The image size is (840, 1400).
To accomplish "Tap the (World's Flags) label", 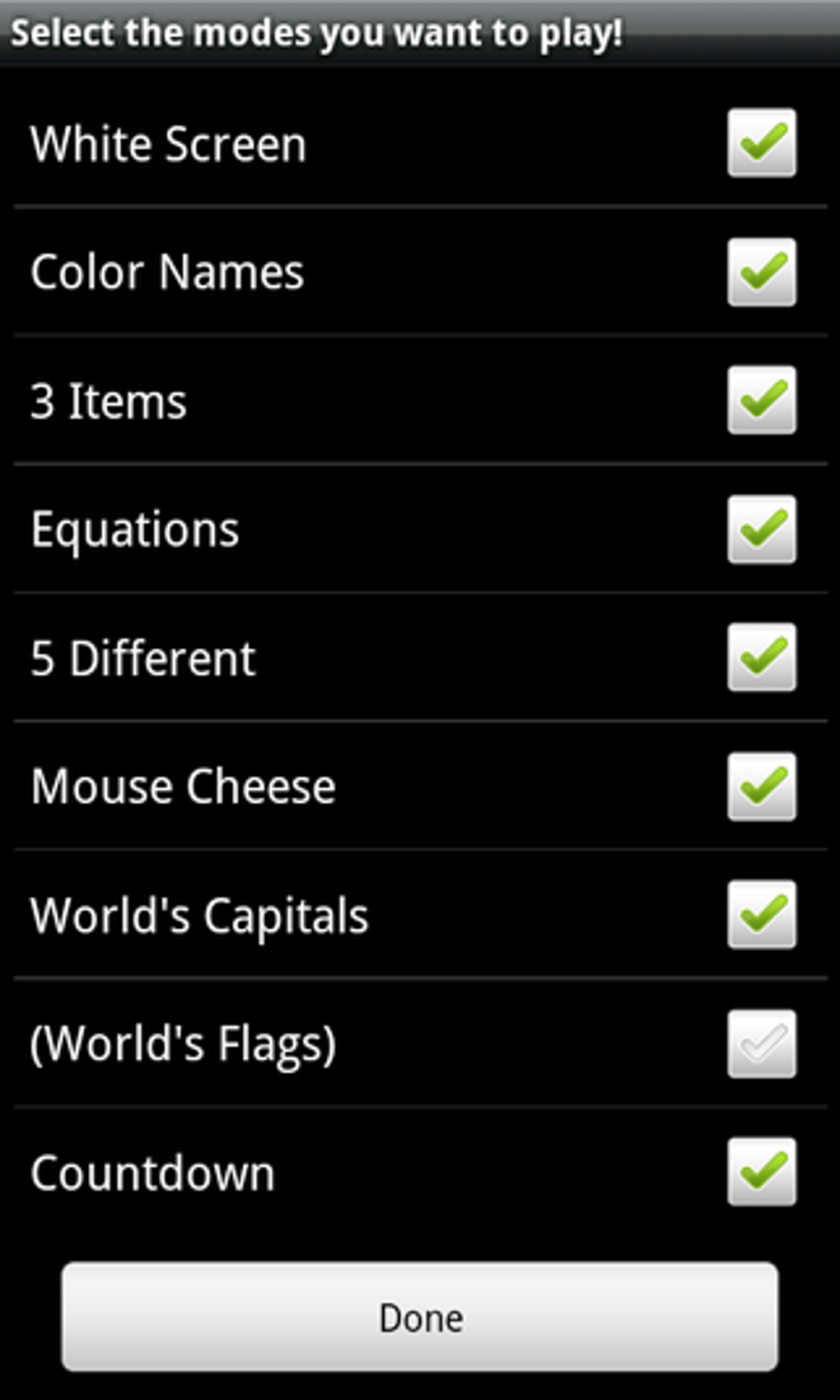I will [184, 1043].
